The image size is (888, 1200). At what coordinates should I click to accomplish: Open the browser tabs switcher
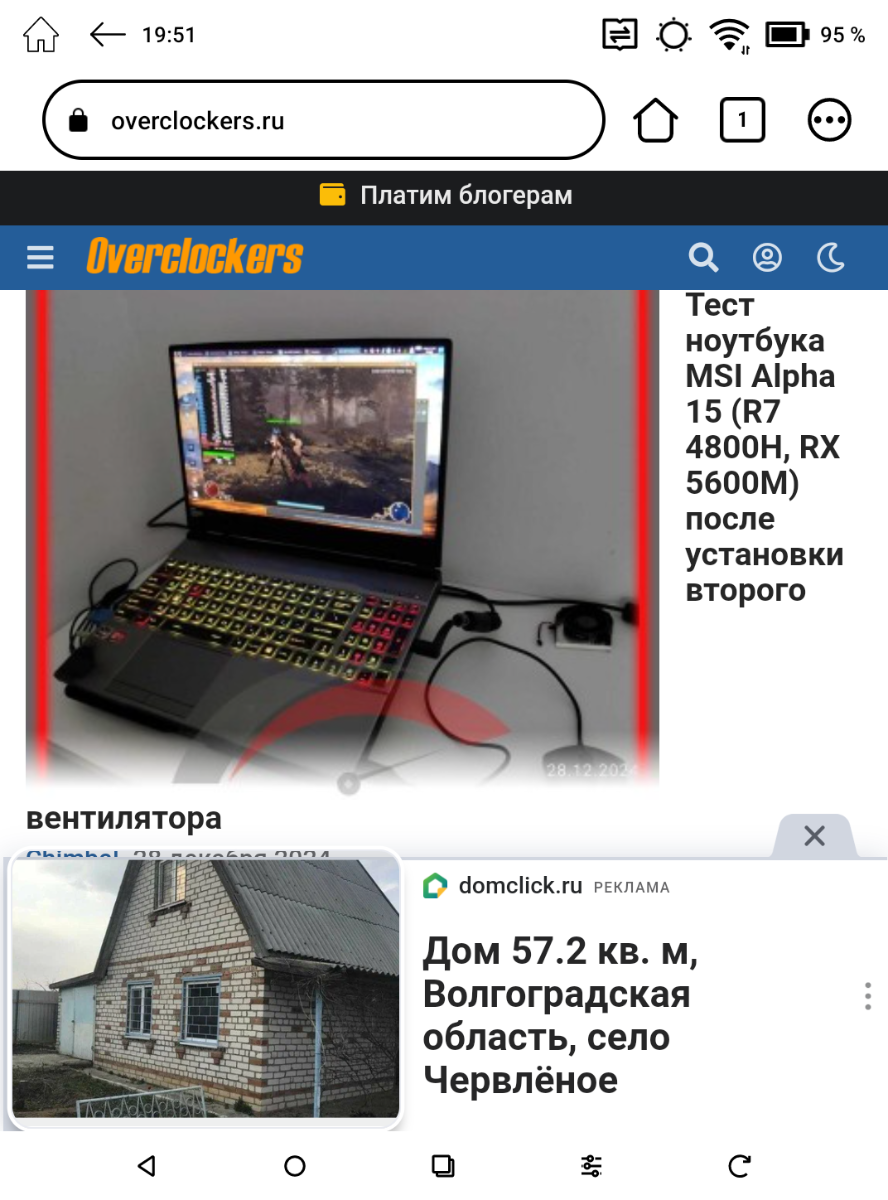click(742, 121)
